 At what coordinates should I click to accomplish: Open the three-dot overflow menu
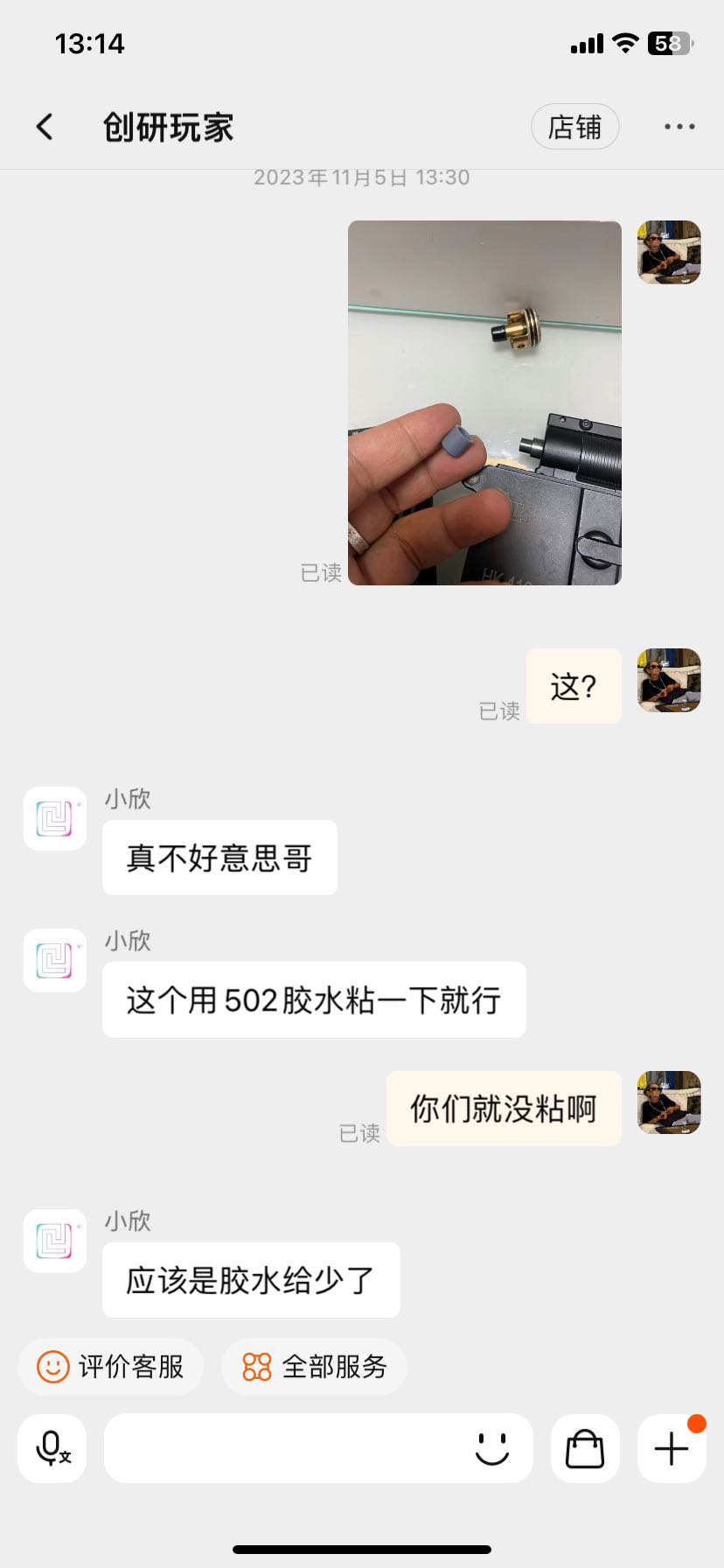[679, 127]
